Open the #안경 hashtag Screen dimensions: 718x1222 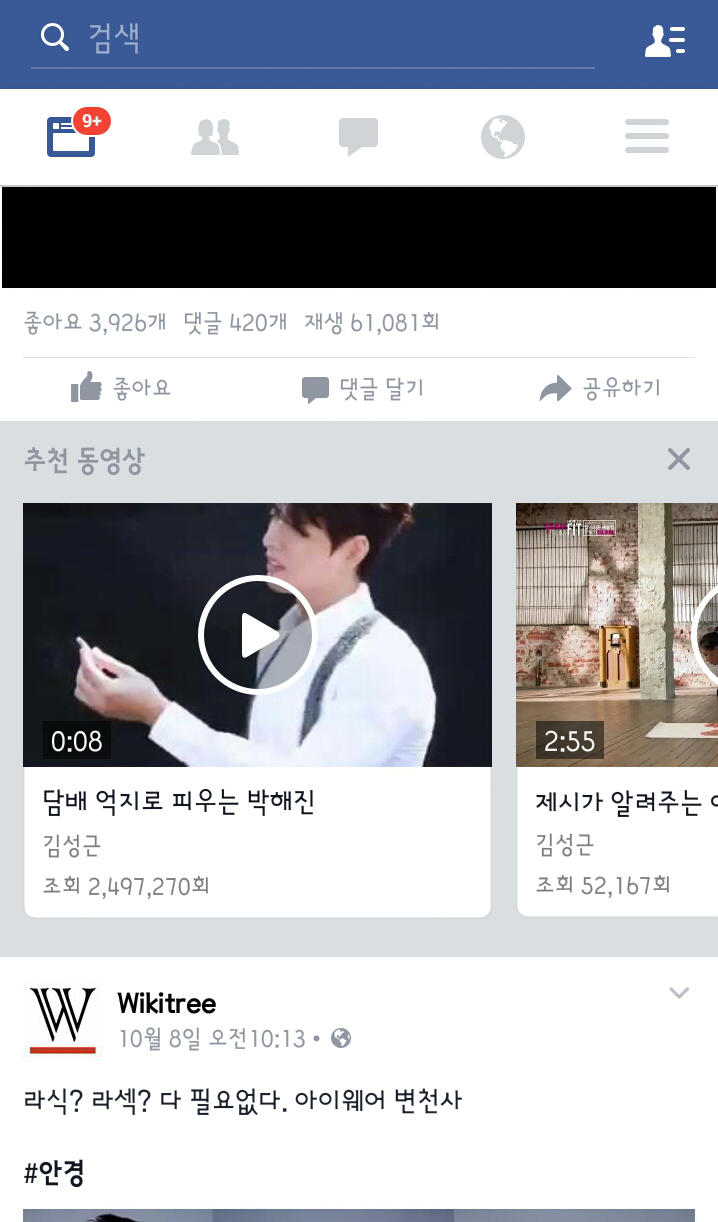pos(54,1172)
